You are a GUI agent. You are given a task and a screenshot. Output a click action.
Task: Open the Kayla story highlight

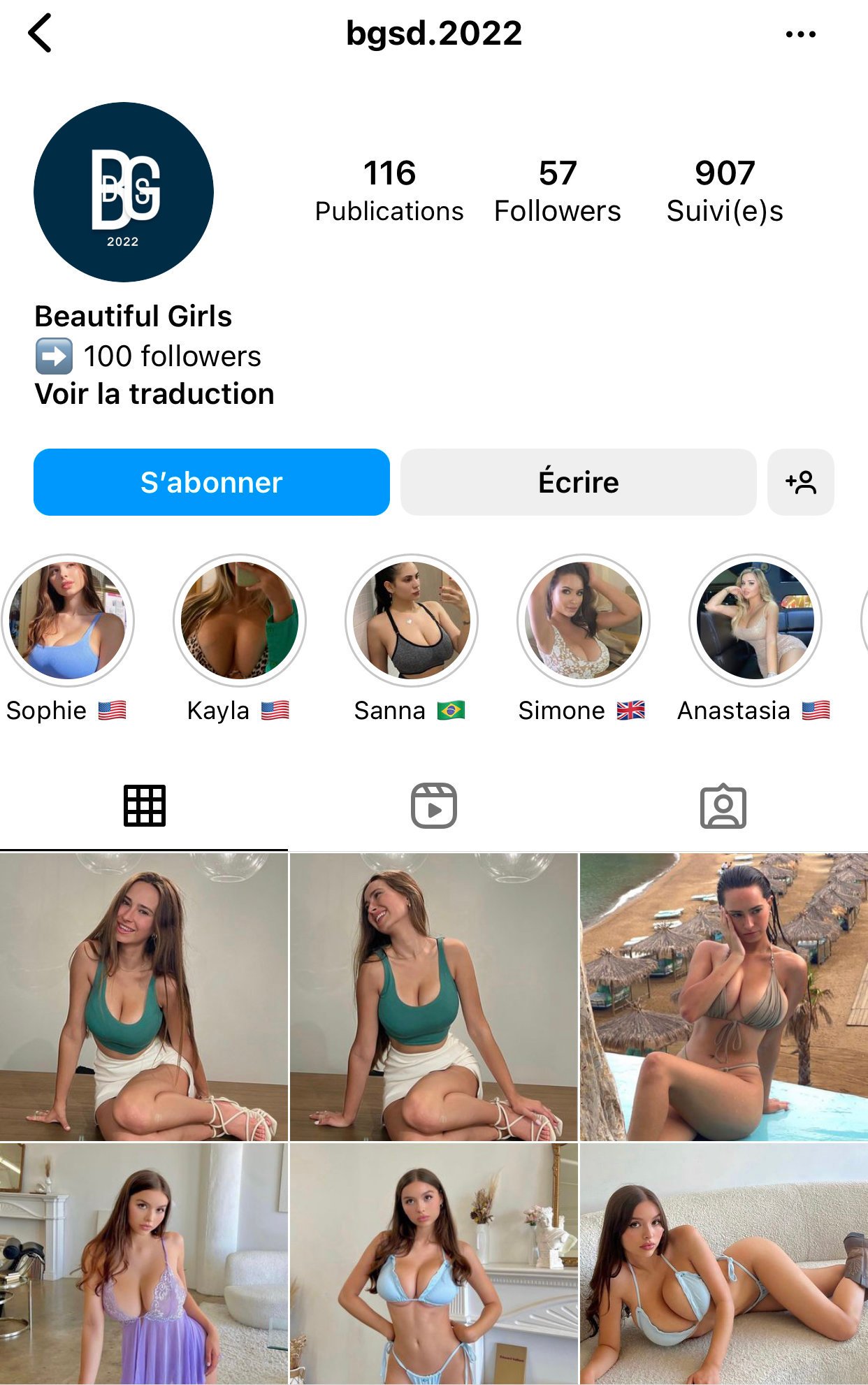click(239, 621)
